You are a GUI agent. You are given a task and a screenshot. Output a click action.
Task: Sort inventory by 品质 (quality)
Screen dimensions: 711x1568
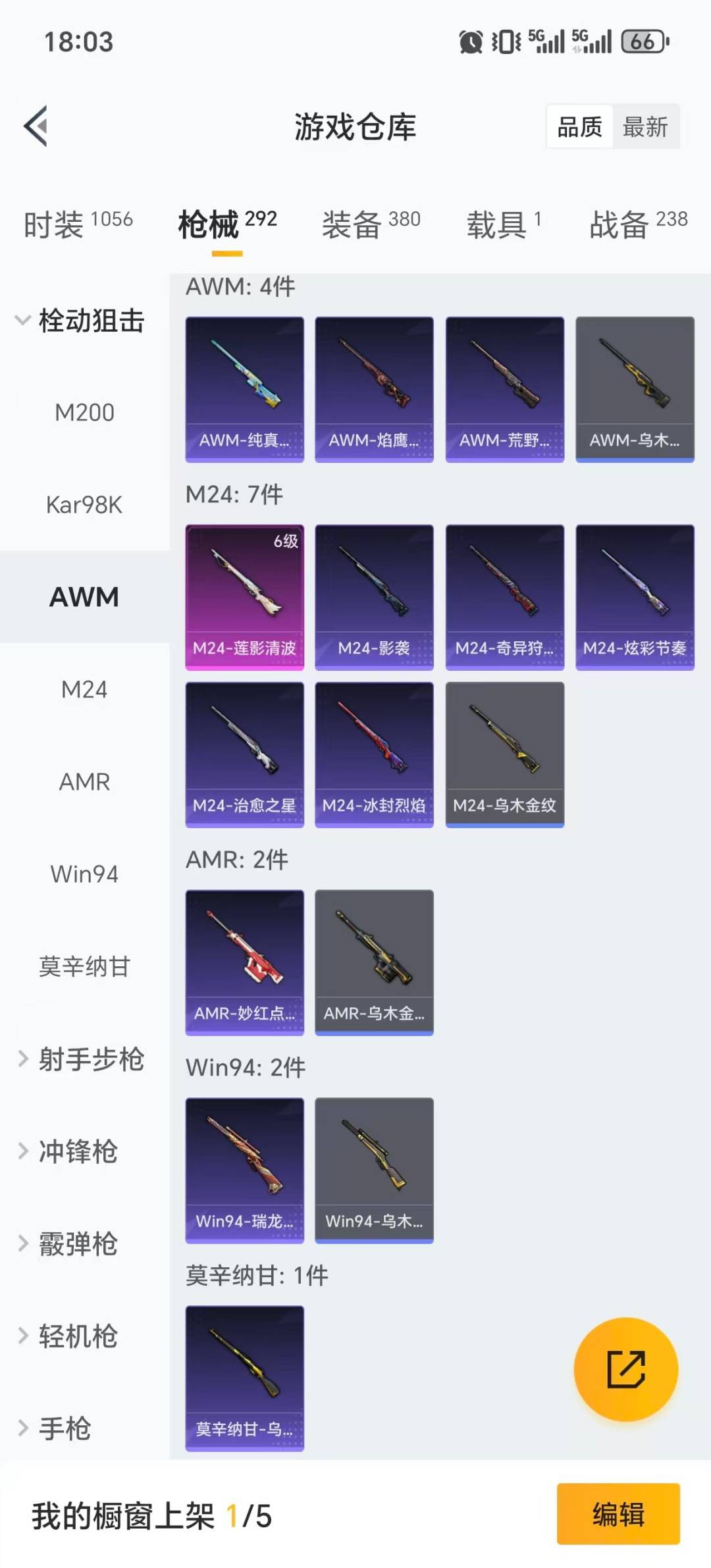pyautogui.click(x=578, y=126)
